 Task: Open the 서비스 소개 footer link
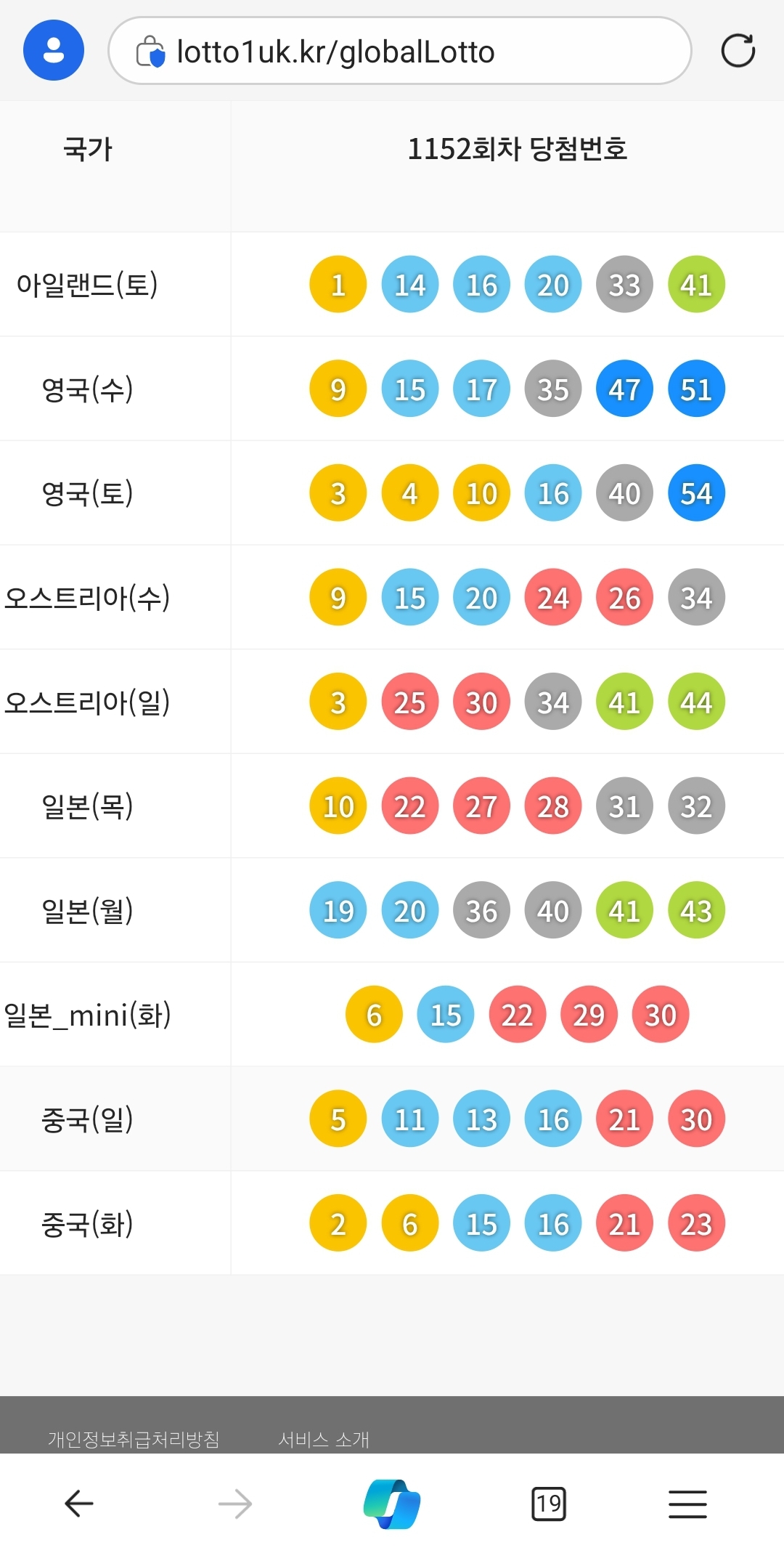(x=324, y=1439)
